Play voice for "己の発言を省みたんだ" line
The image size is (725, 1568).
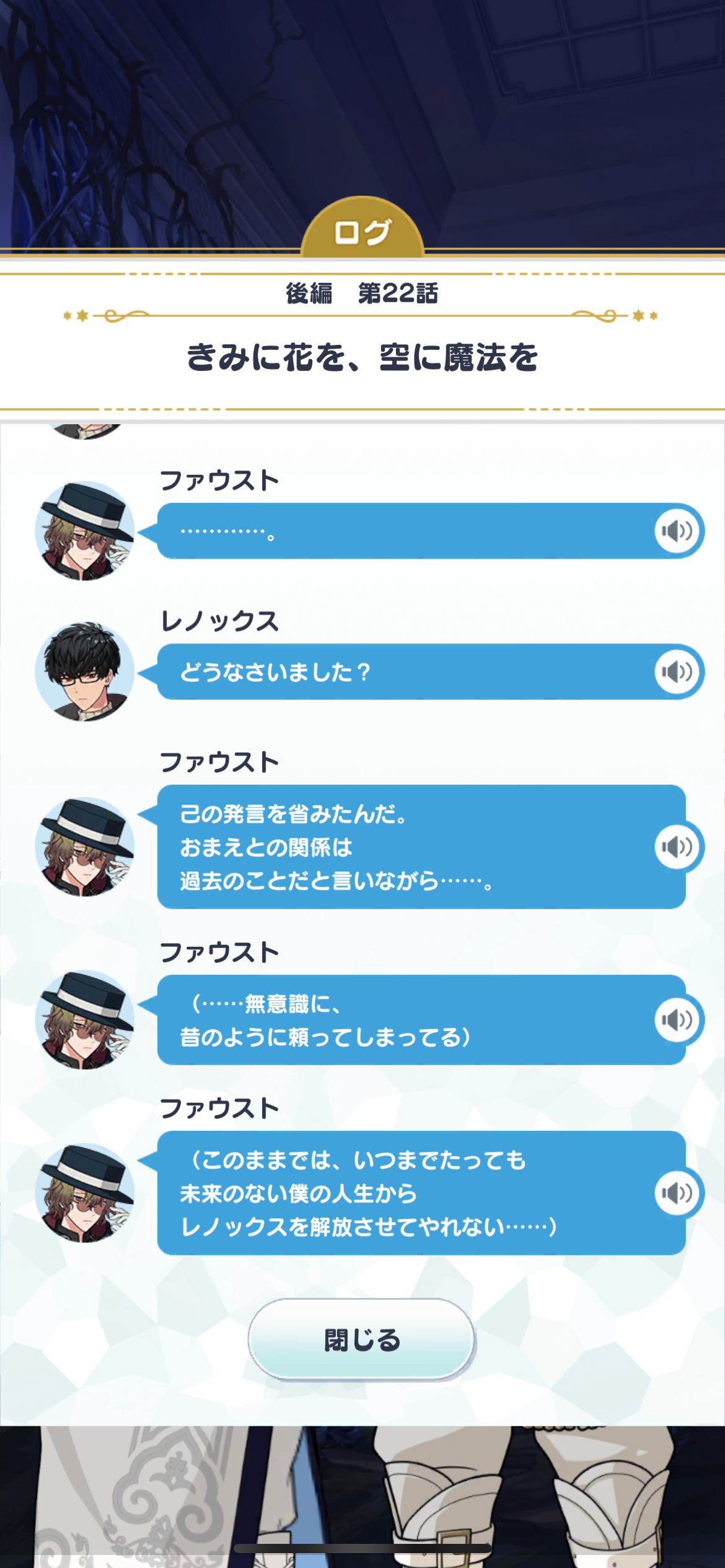tap(677, 847)
